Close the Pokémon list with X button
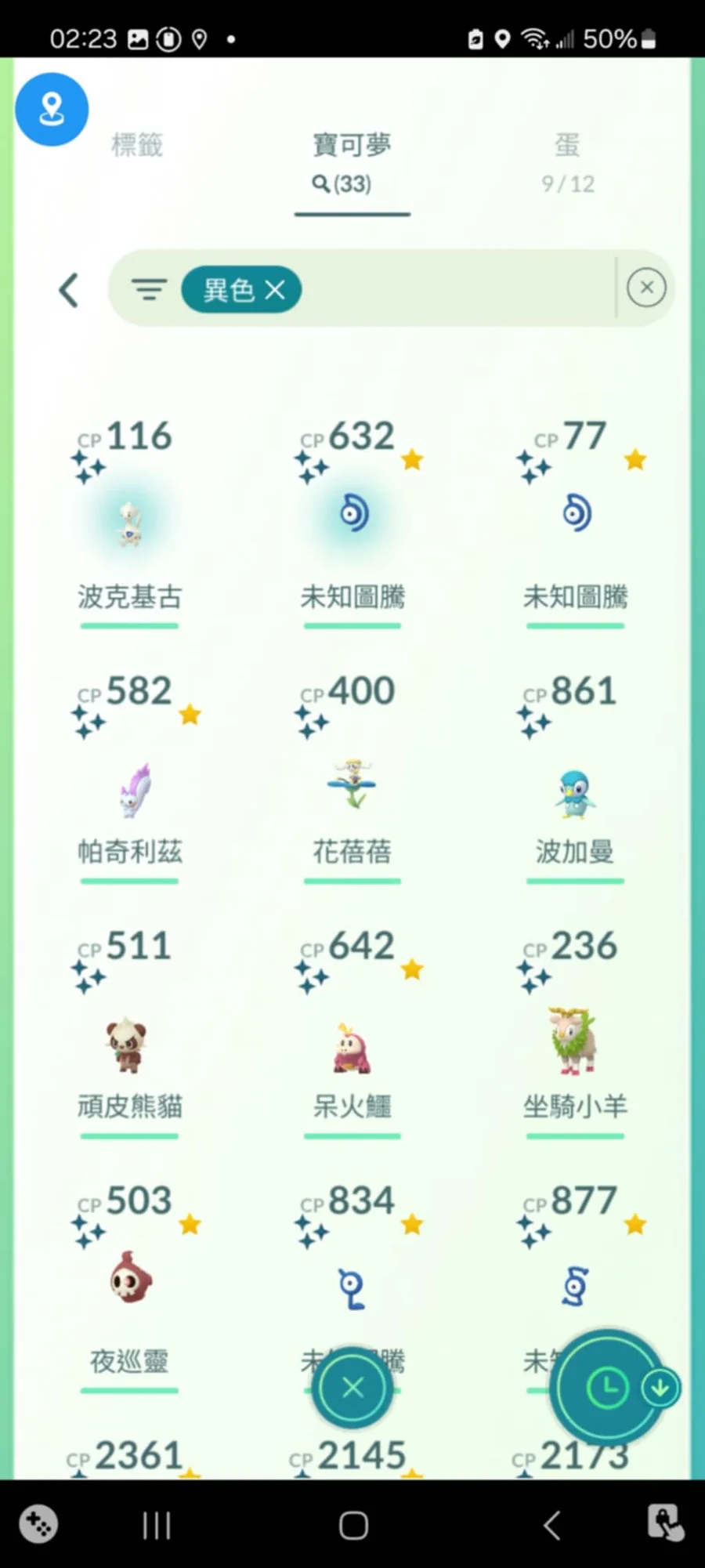Viewport: 705px width, 1568px height. click(352, 1388)
